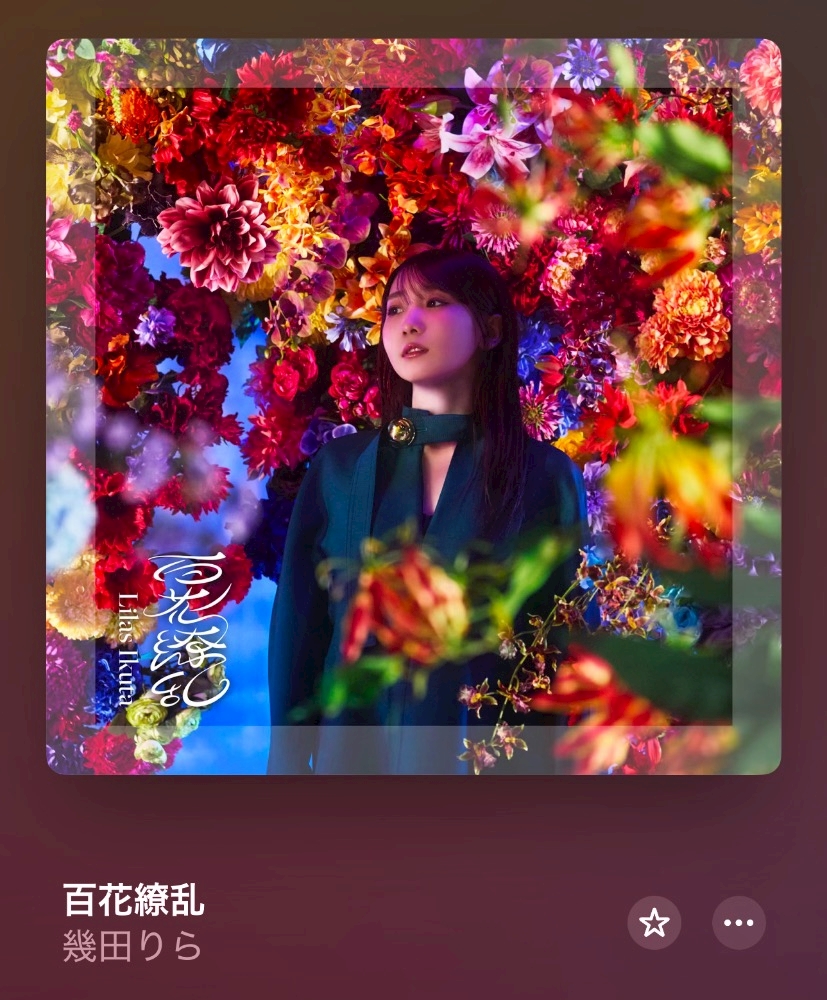The height and width of the screenshot is (1000, 827).
Task: Open the more options menu
Action: pos(738,923)
